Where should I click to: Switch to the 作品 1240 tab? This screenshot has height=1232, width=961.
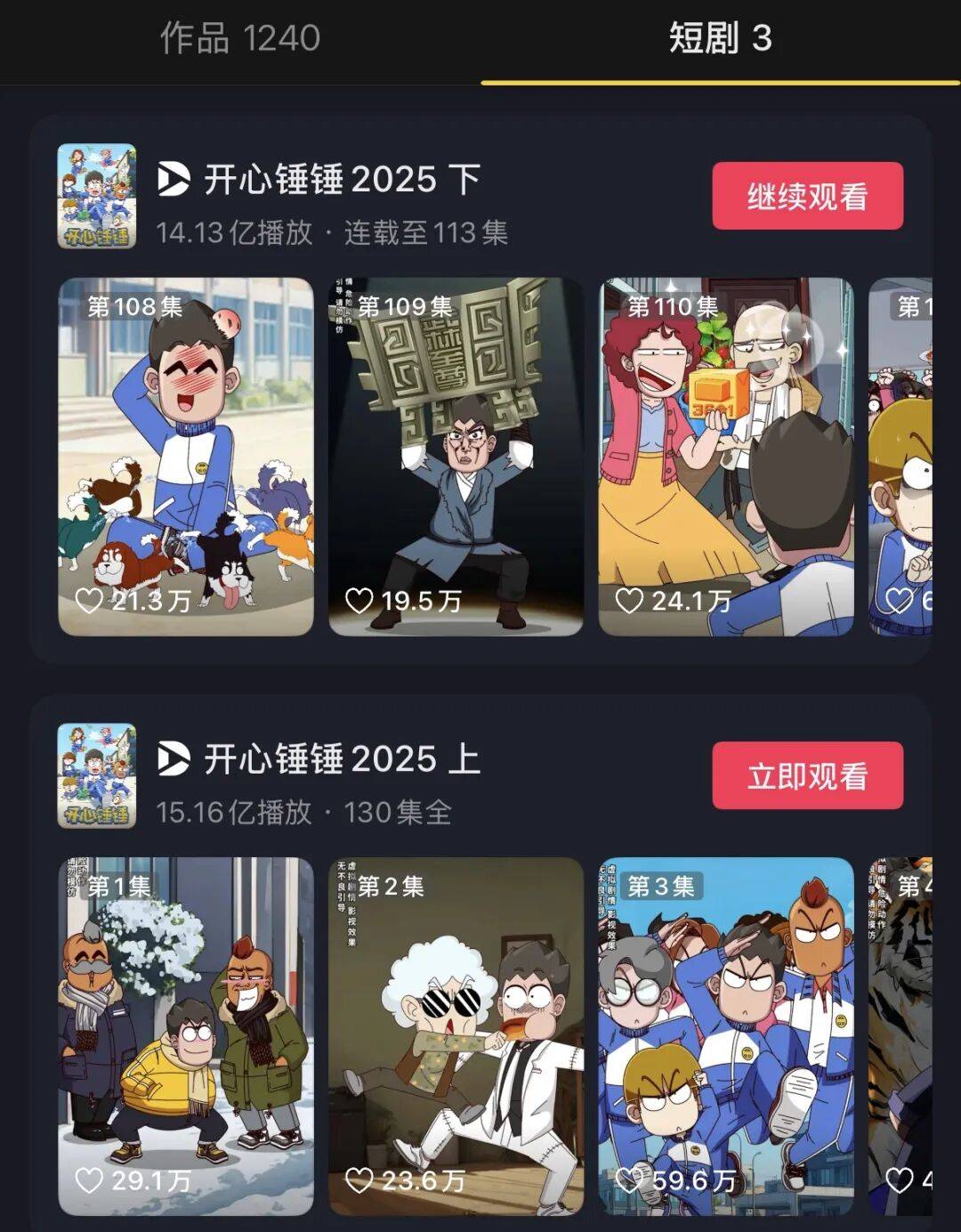tap(239, 39)
